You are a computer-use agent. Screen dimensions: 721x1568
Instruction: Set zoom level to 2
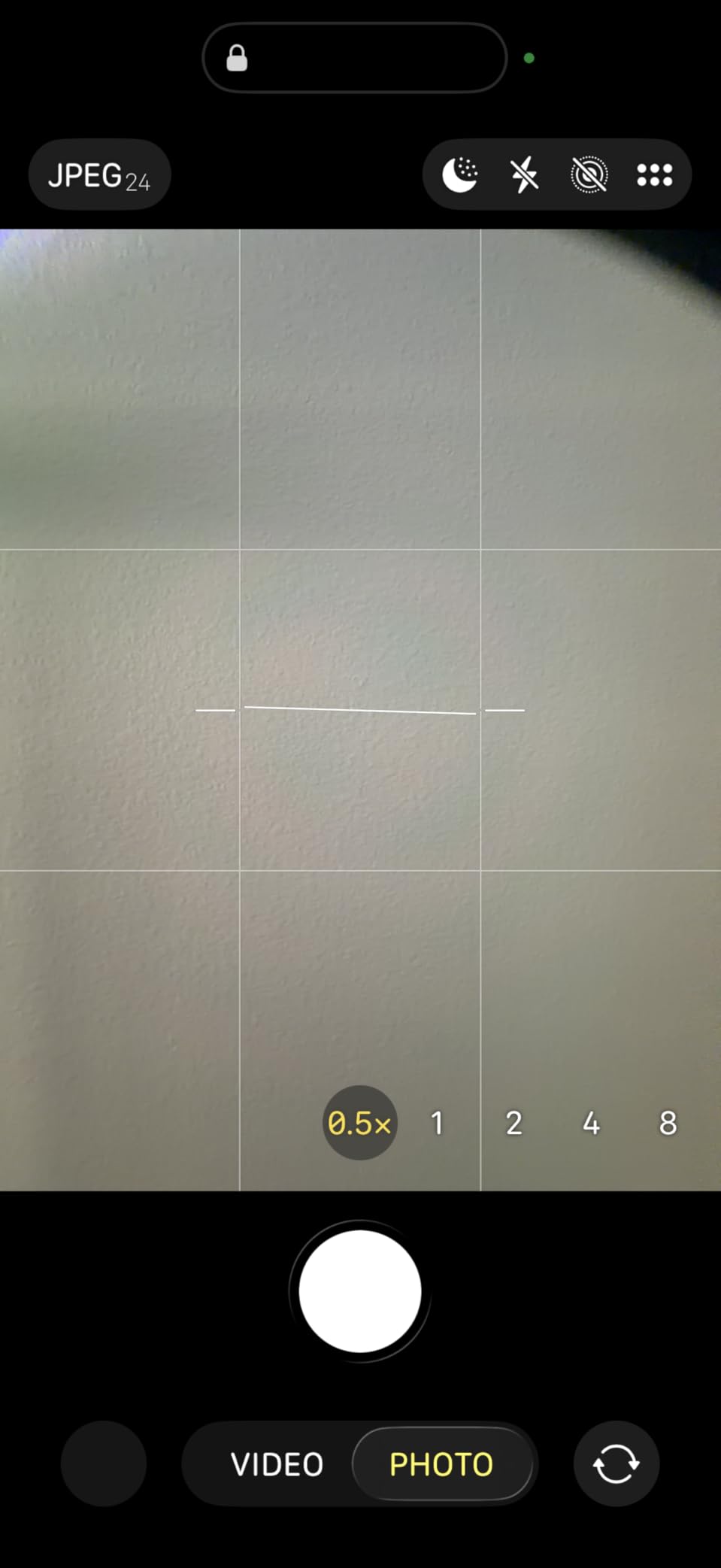point(513,1122)
